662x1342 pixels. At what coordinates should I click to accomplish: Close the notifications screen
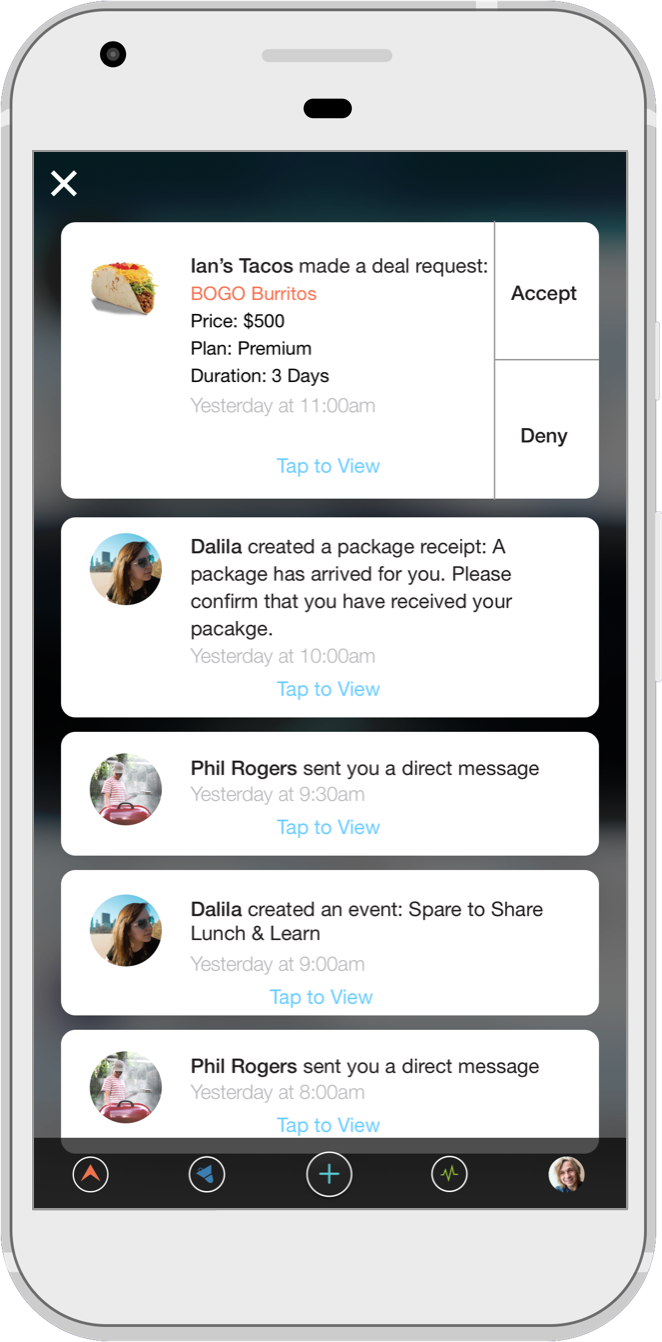tap(64, 183)
